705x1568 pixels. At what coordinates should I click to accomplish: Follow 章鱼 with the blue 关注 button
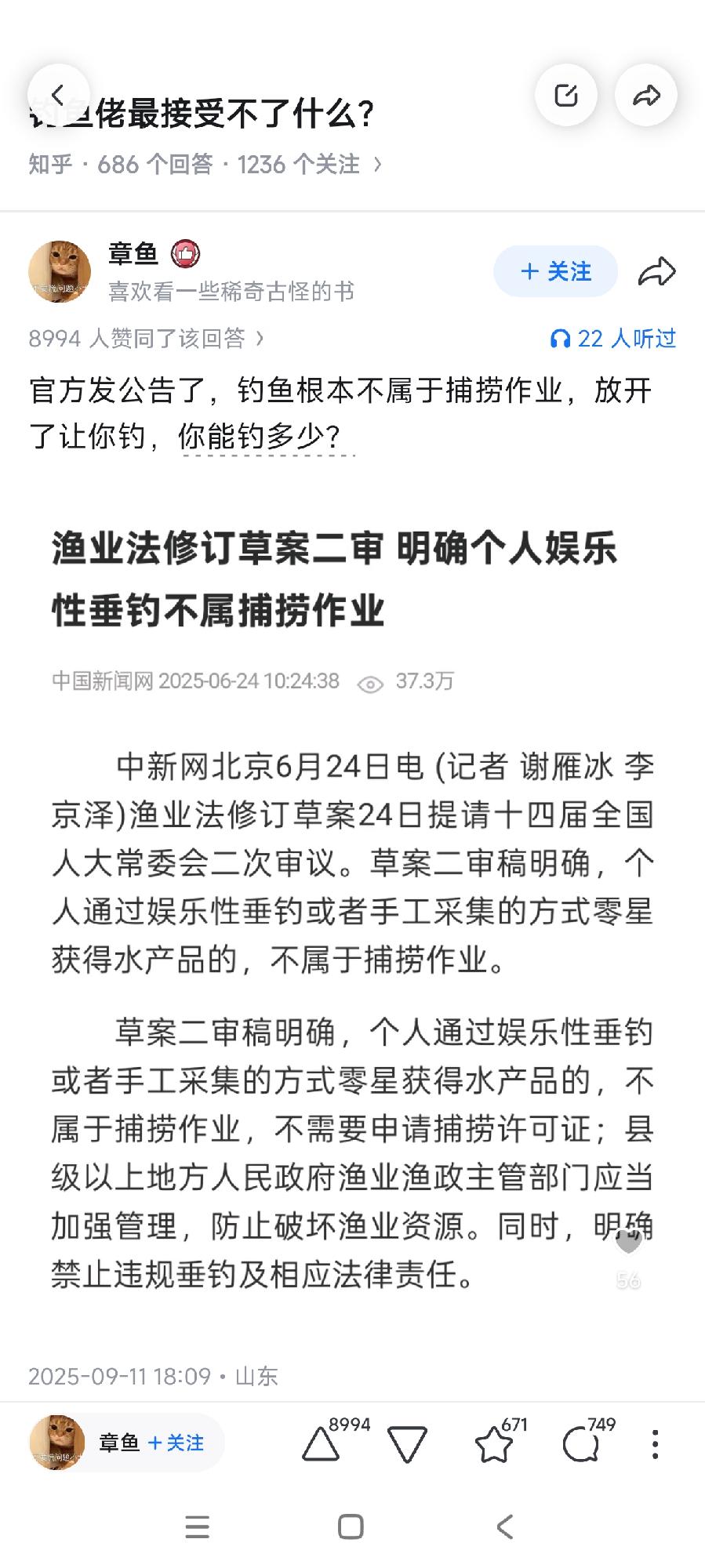click(x=555, y=271)
